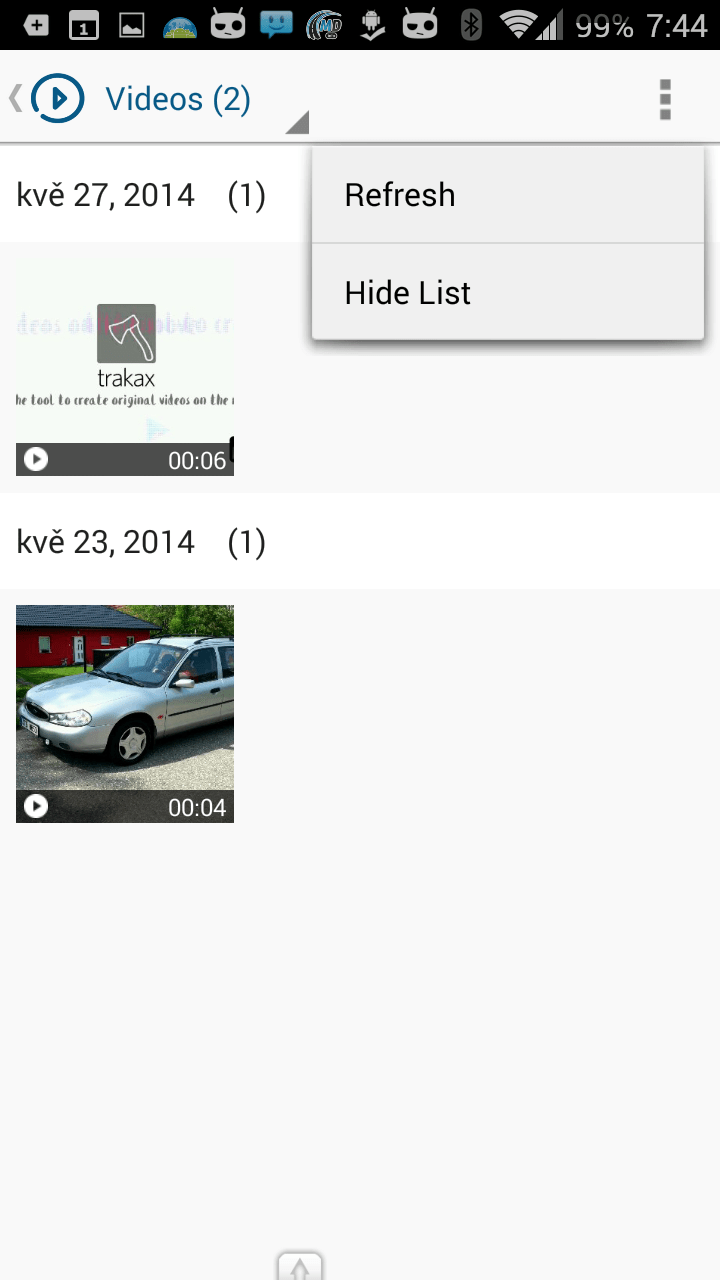Select Refresh from the overflow menu
The height and width of the screenshot is (1280, 720).
pyautogui.click(x=508, y=195)
